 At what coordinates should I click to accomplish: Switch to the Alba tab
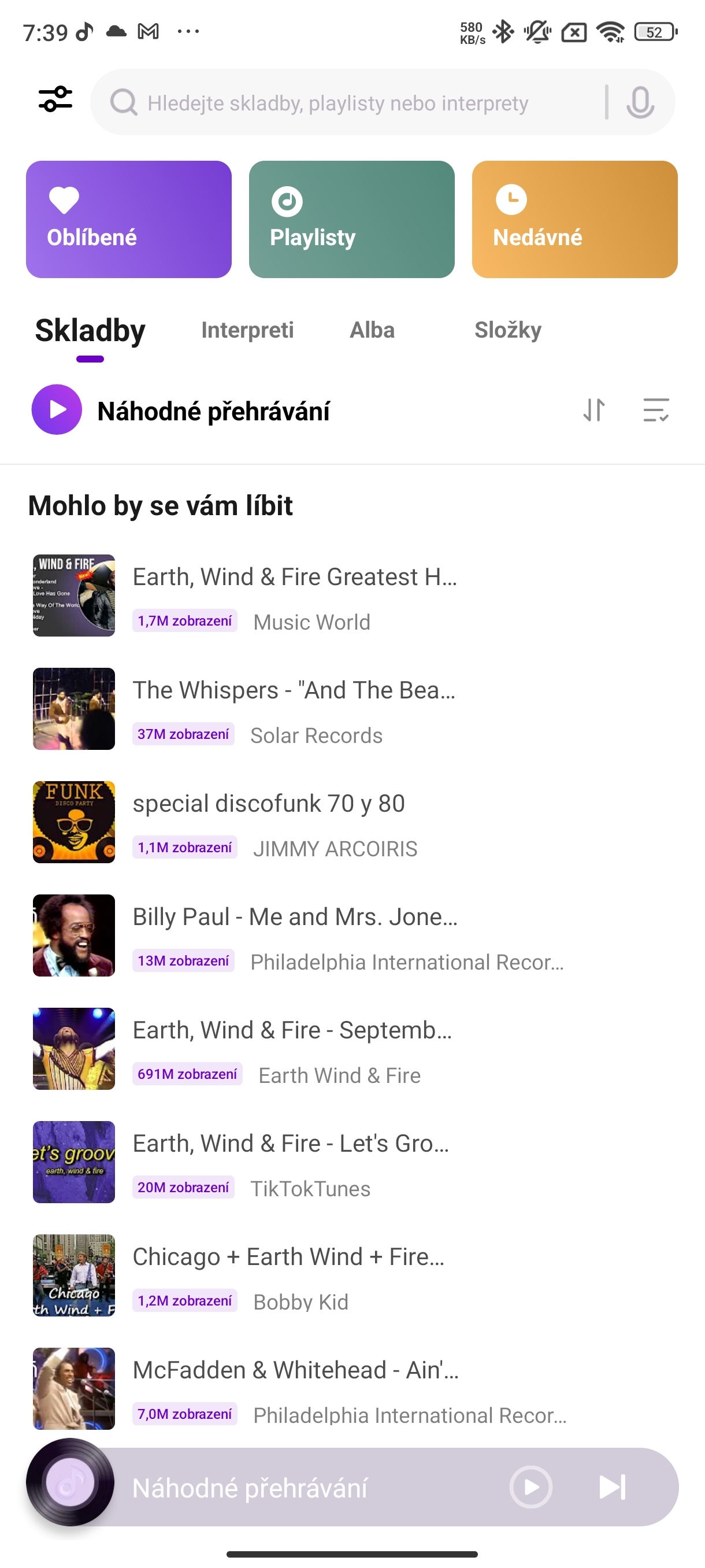[372, 330]
